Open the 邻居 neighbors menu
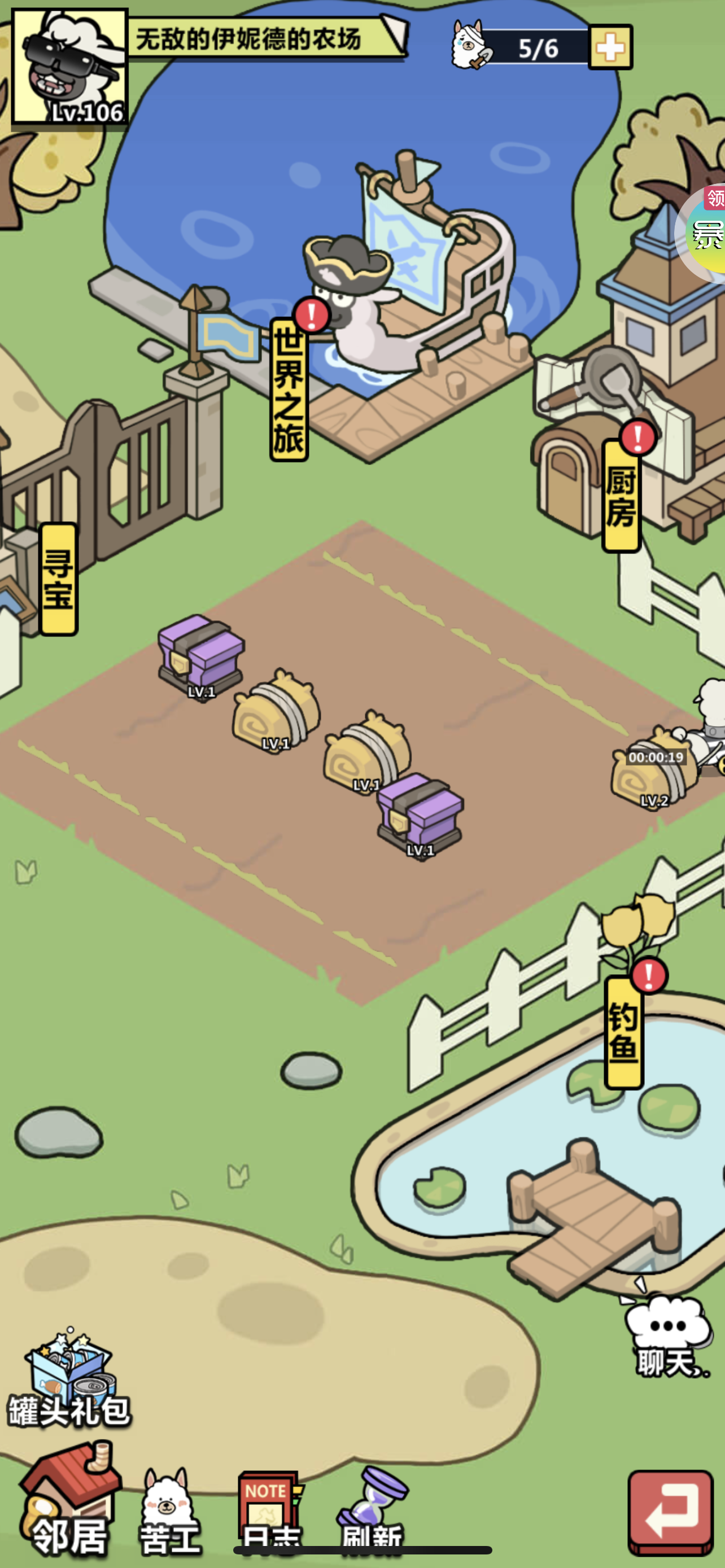Viewport: 725px width, 1568px height. click(x=69, y=1501)
